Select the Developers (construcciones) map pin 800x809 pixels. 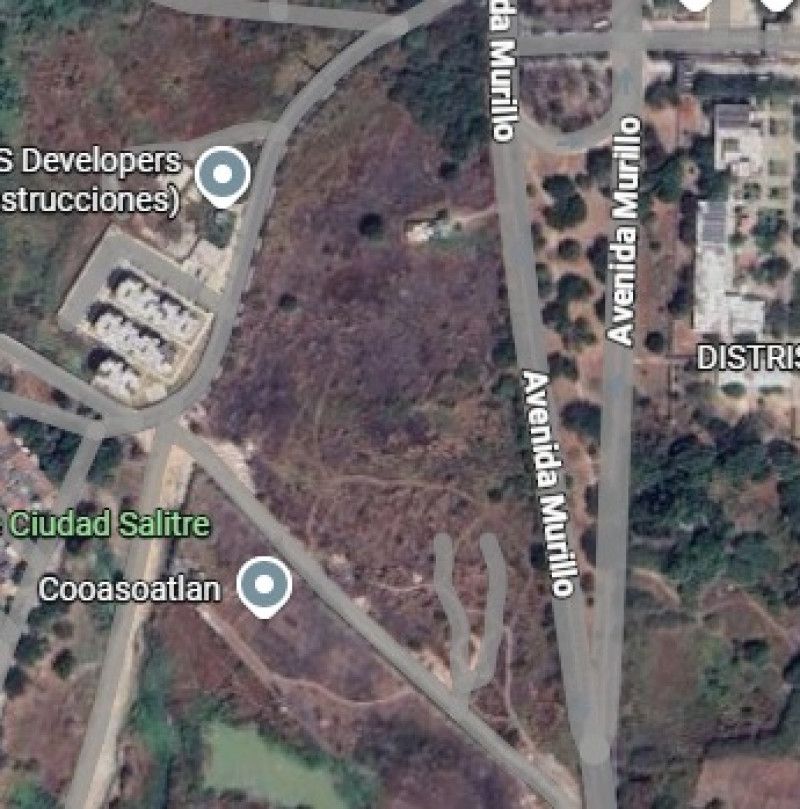pos(222,175)
